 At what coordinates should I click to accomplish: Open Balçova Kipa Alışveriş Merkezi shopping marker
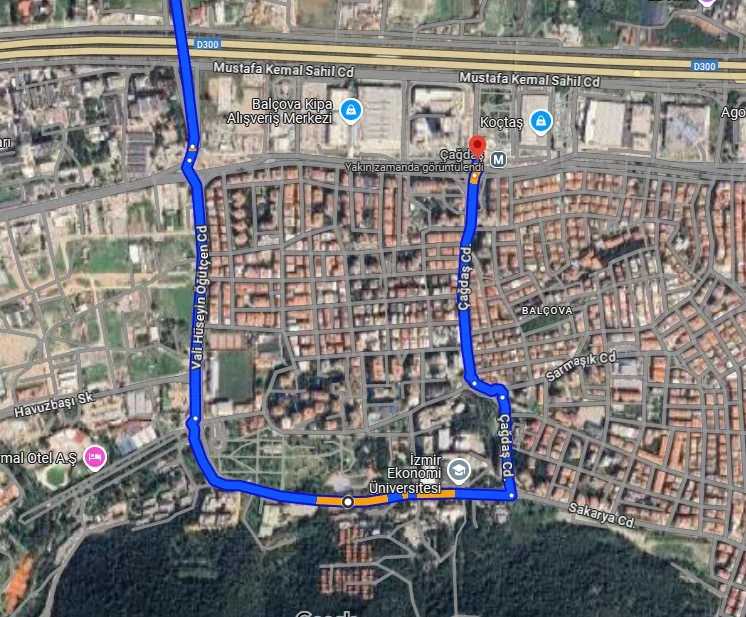tap(347, 110)
